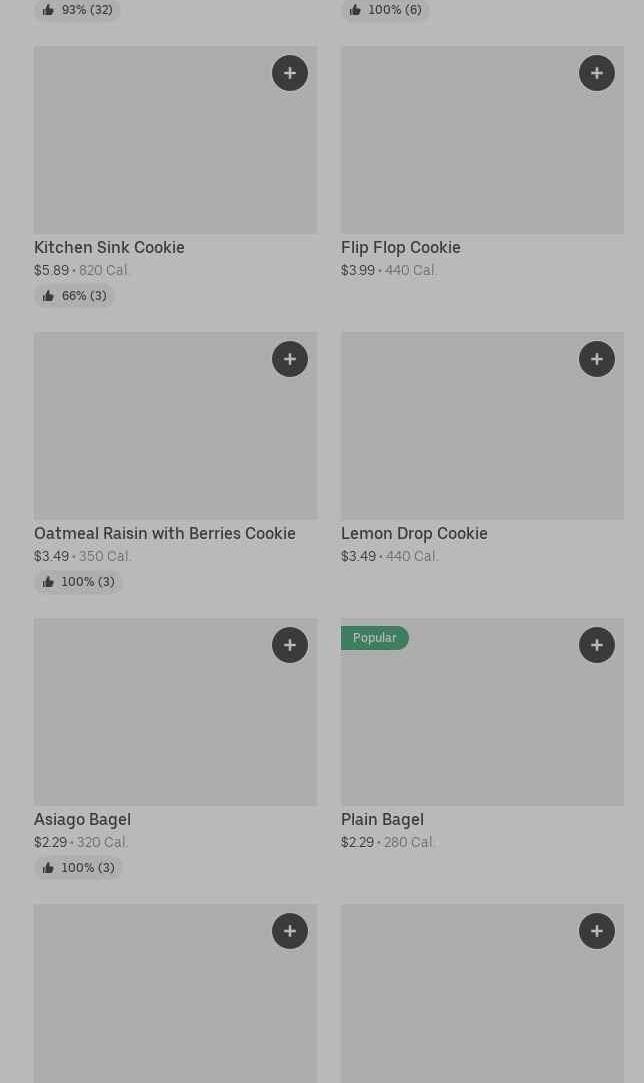Add Kitchen Sink Cookie to cart
The height and width of the screenshot is (1083, 644).
click(x=290, y=73)
